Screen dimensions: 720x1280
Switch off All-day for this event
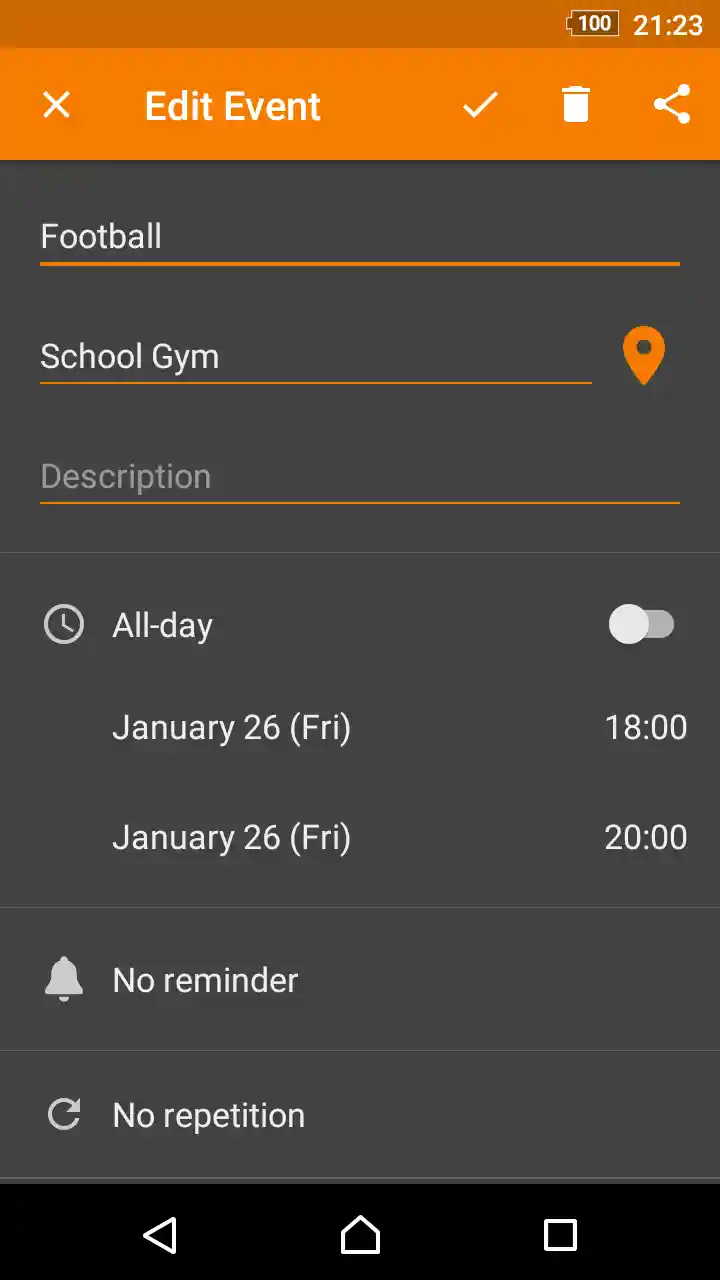coord(643,624)
